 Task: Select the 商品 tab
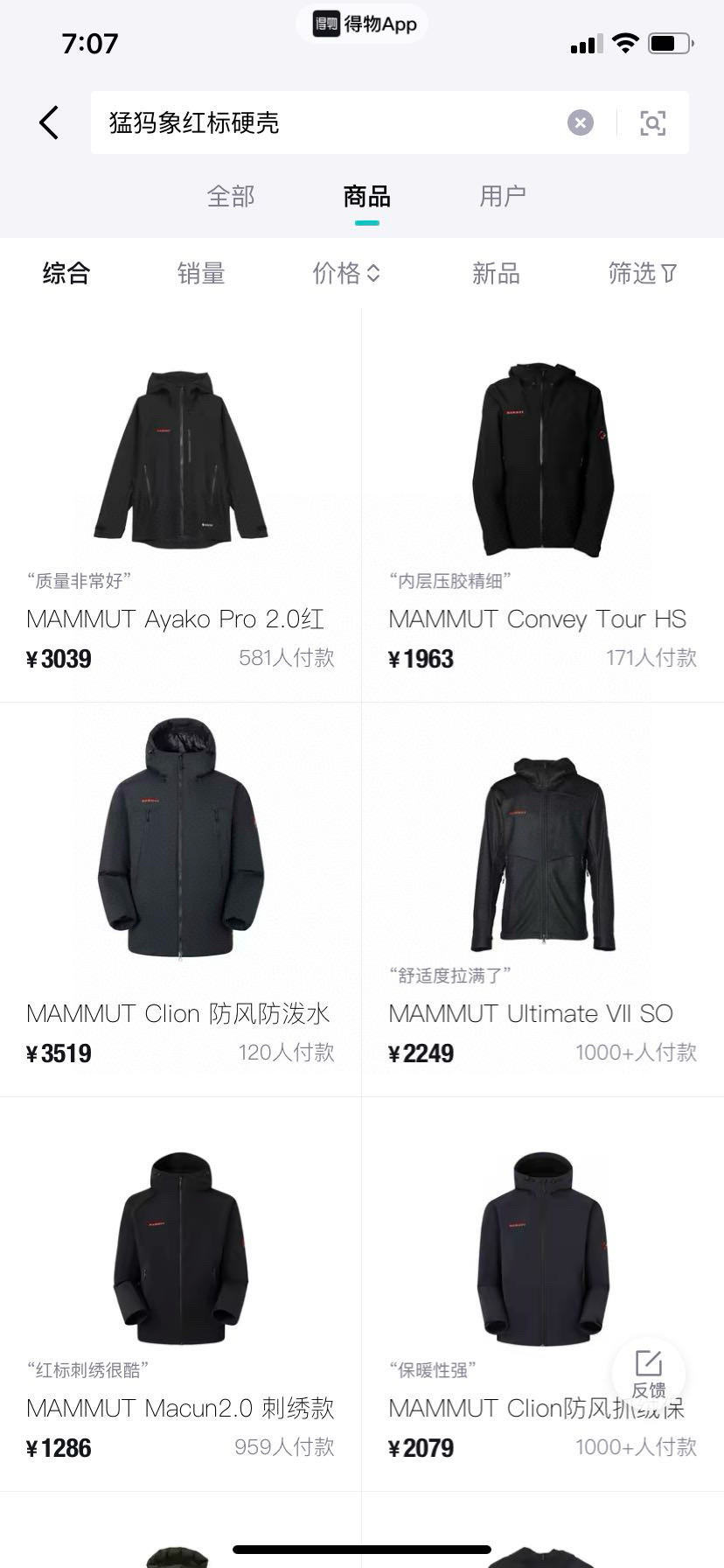click(x=366, y=196)
